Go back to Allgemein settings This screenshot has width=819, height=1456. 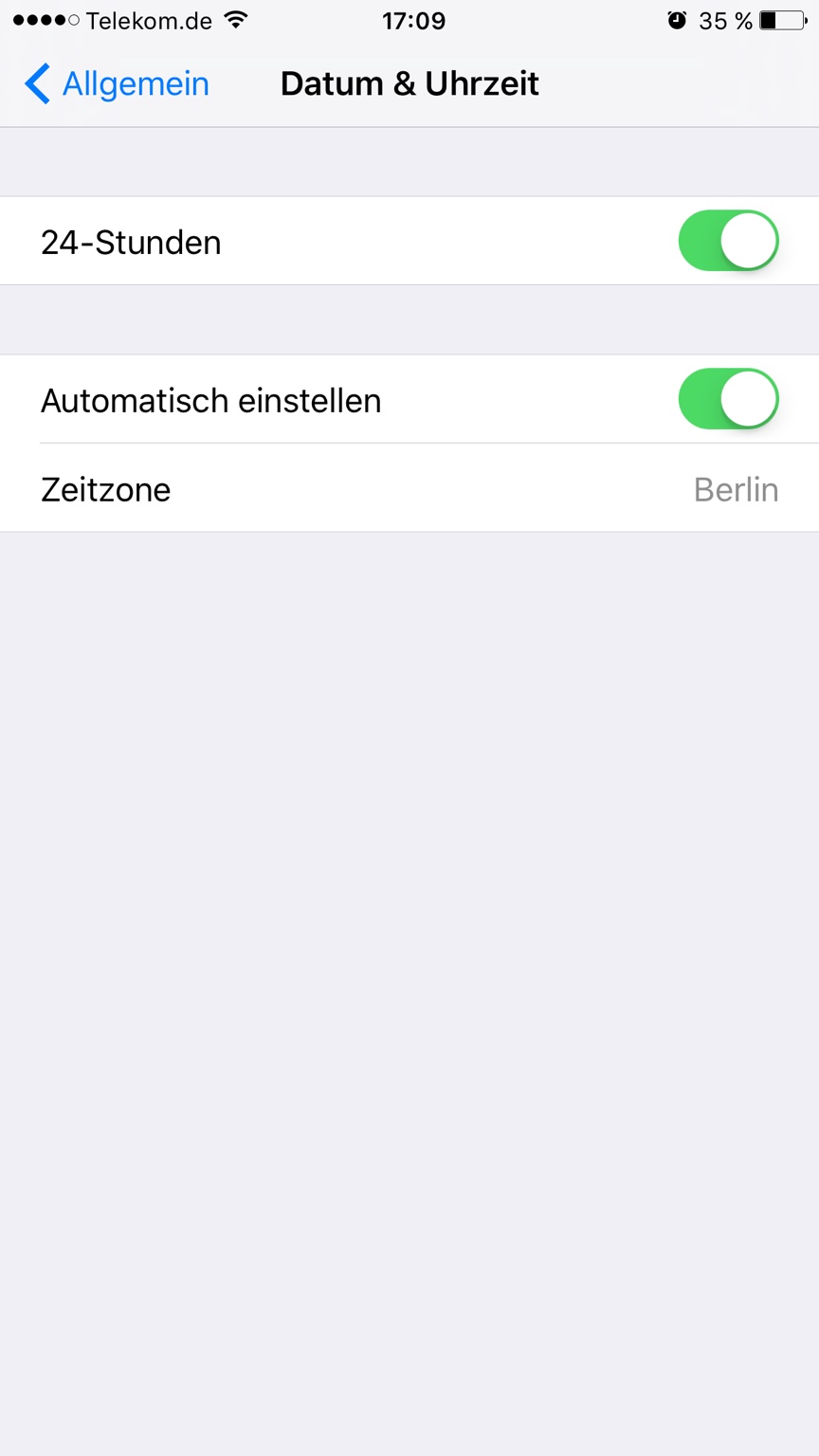coord(117,83)
